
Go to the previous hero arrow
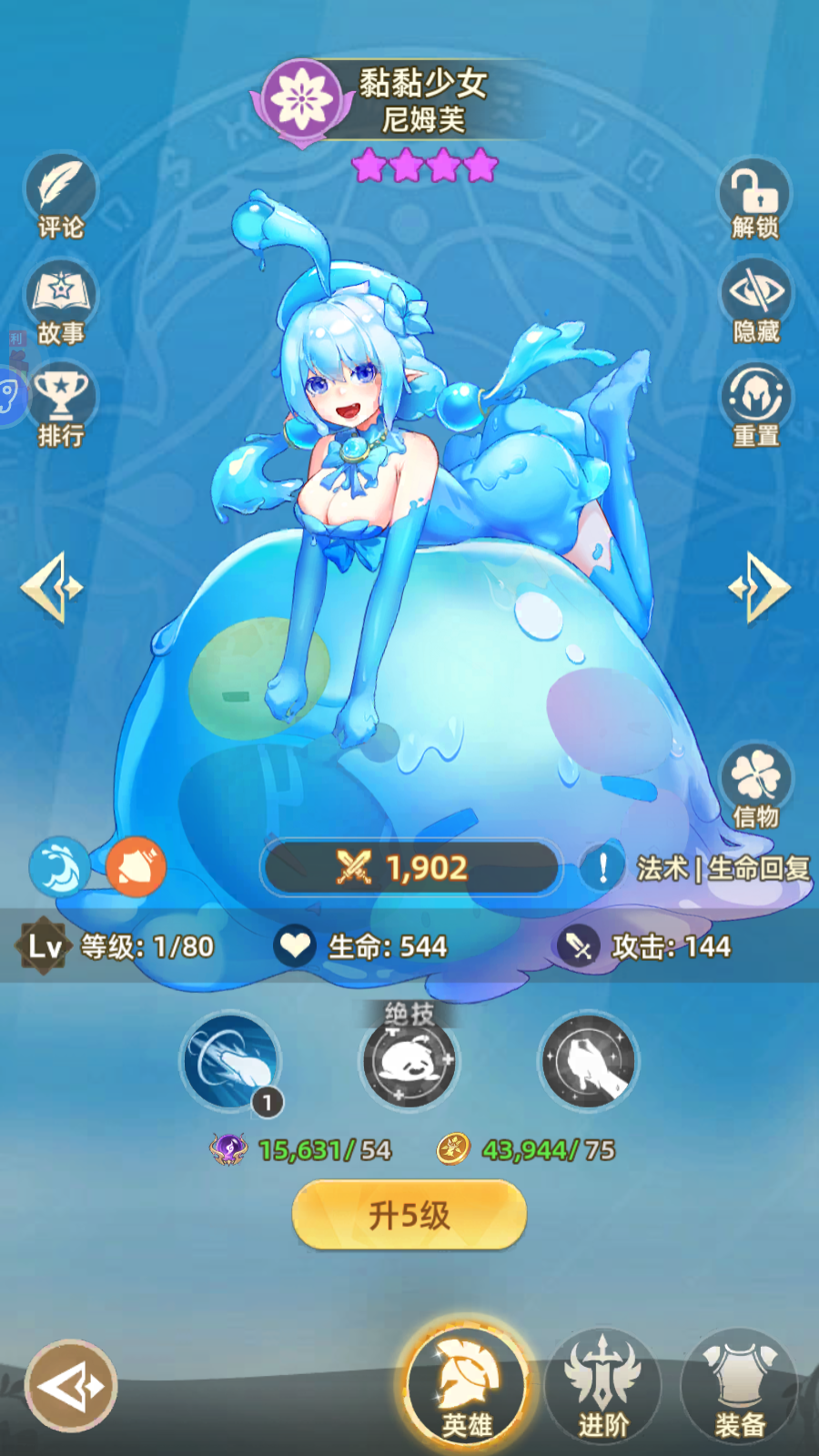52,587
